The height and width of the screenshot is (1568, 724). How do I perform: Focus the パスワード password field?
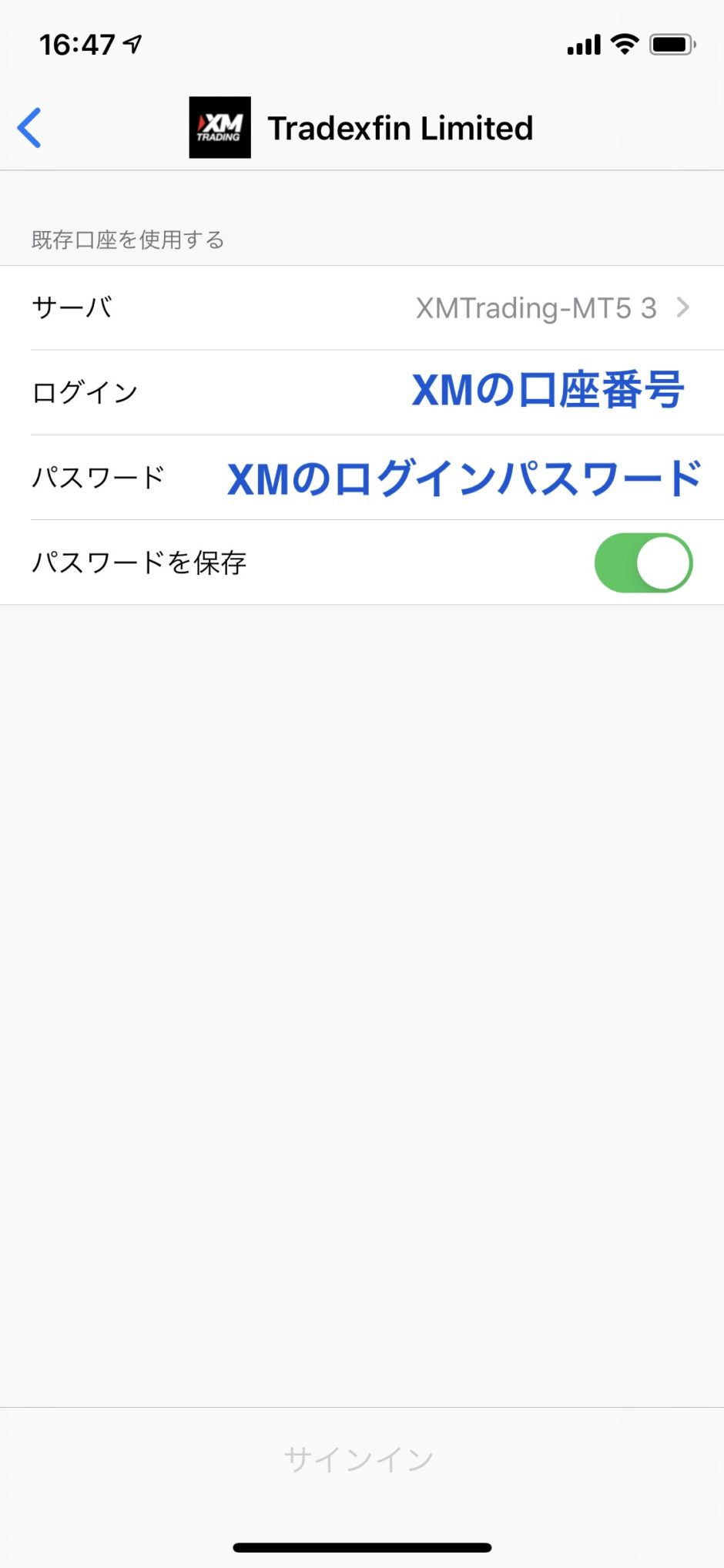click(x=462, y=478)
